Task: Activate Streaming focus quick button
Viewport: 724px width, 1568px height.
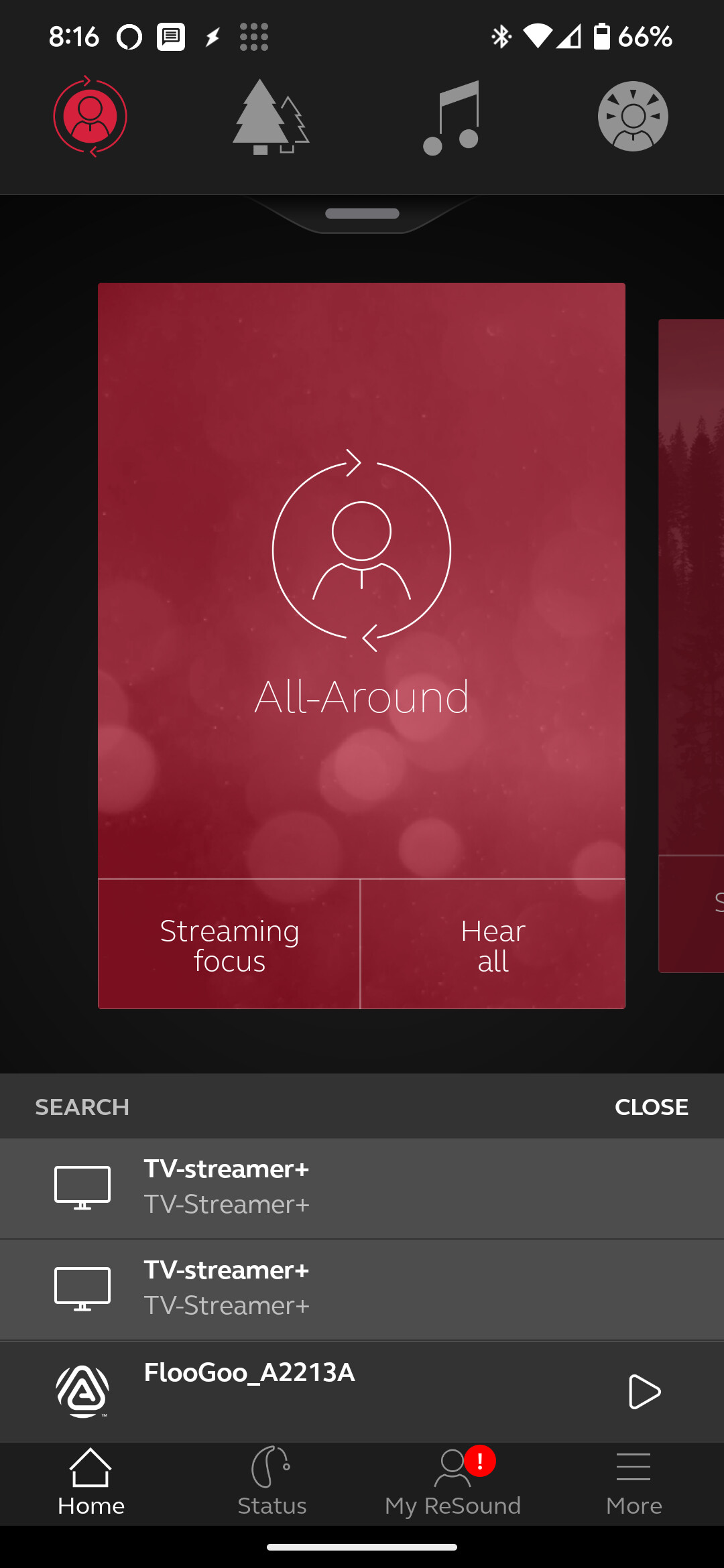Action: click(229, 944)
